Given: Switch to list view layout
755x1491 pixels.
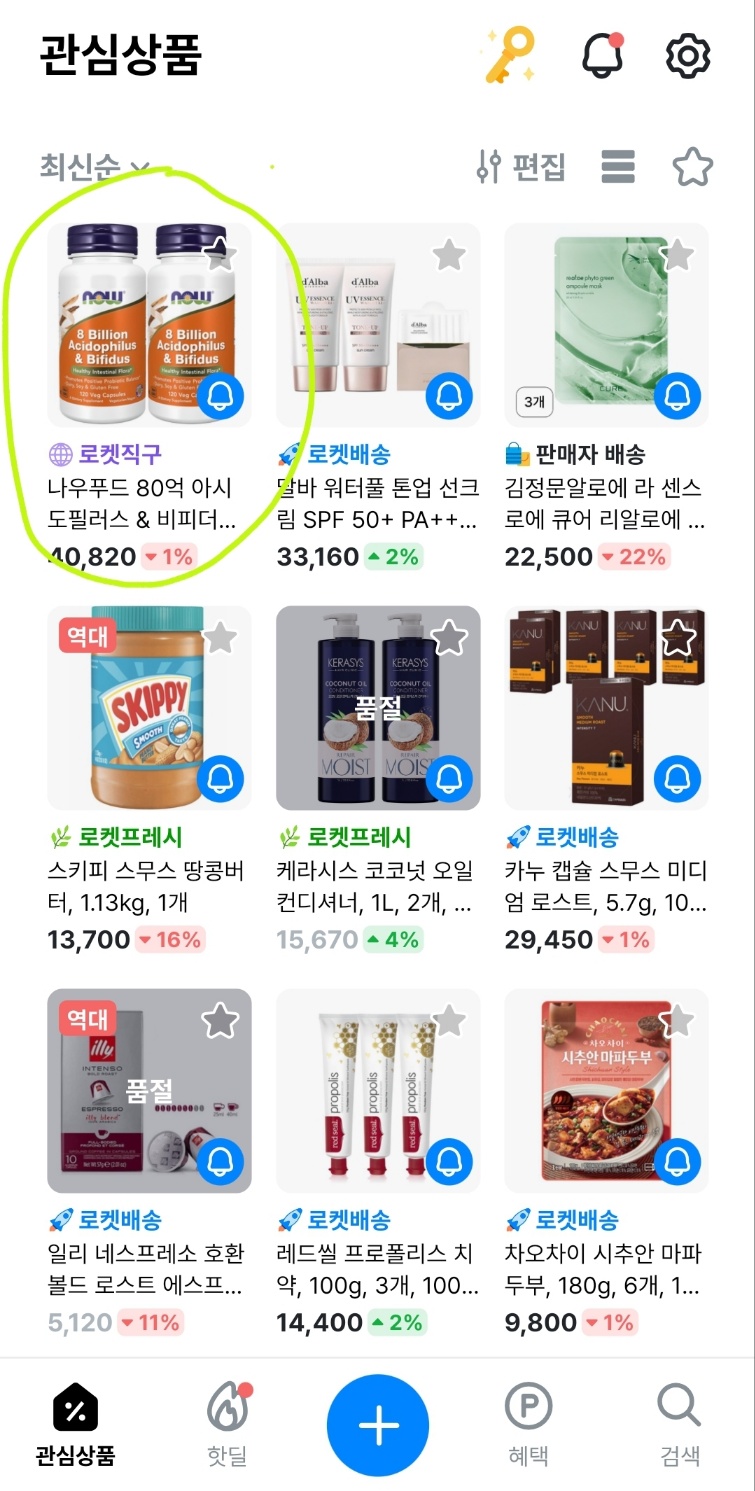Looking at the screenshot, I should [618, 167].
